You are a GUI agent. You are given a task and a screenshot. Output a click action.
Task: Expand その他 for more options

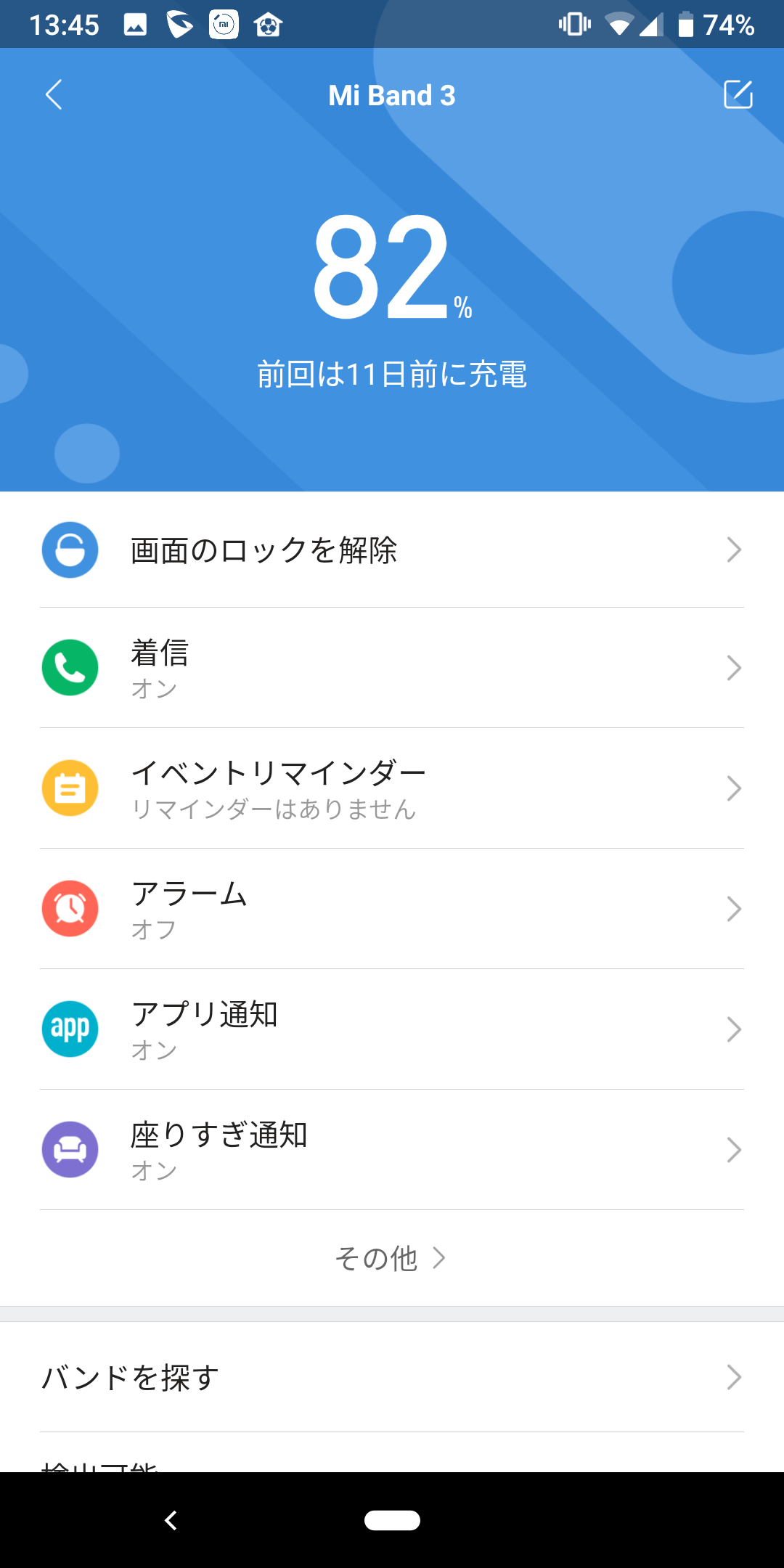391,1258
